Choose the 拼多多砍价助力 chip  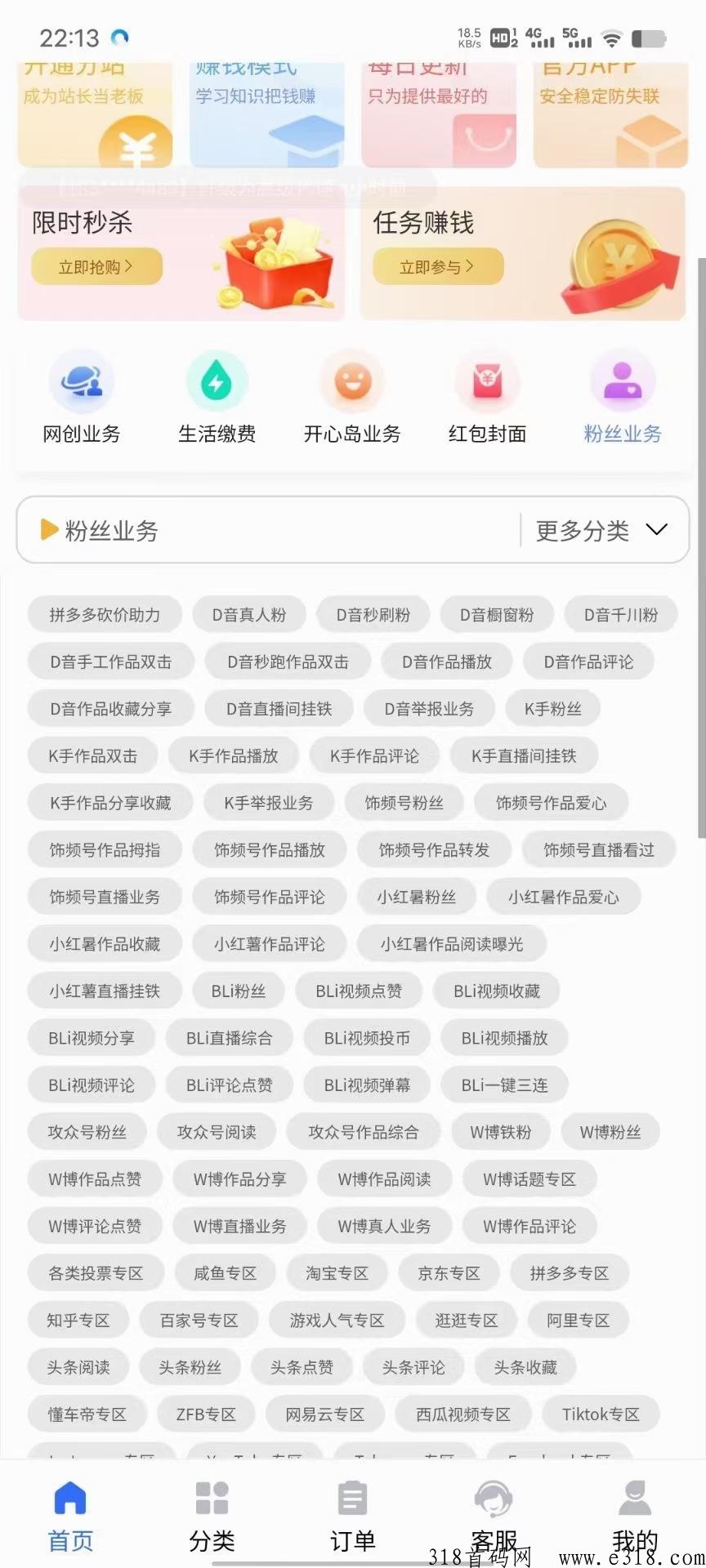click(105, 615)
